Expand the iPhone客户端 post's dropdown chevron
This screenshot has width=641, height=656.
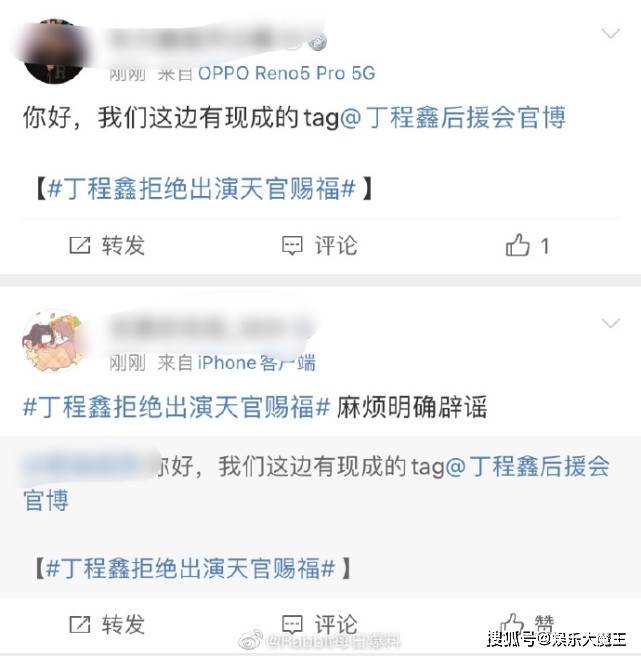609,323
